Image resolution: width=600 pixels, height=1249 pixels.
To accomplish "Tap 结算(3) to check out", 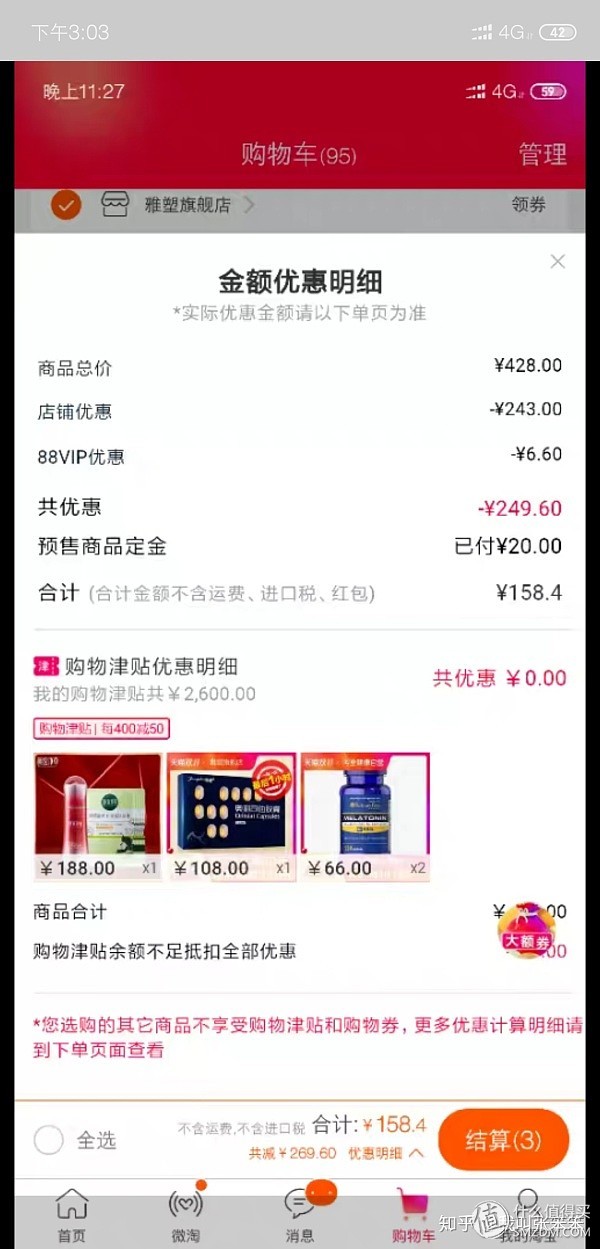I will [503, 1140].
